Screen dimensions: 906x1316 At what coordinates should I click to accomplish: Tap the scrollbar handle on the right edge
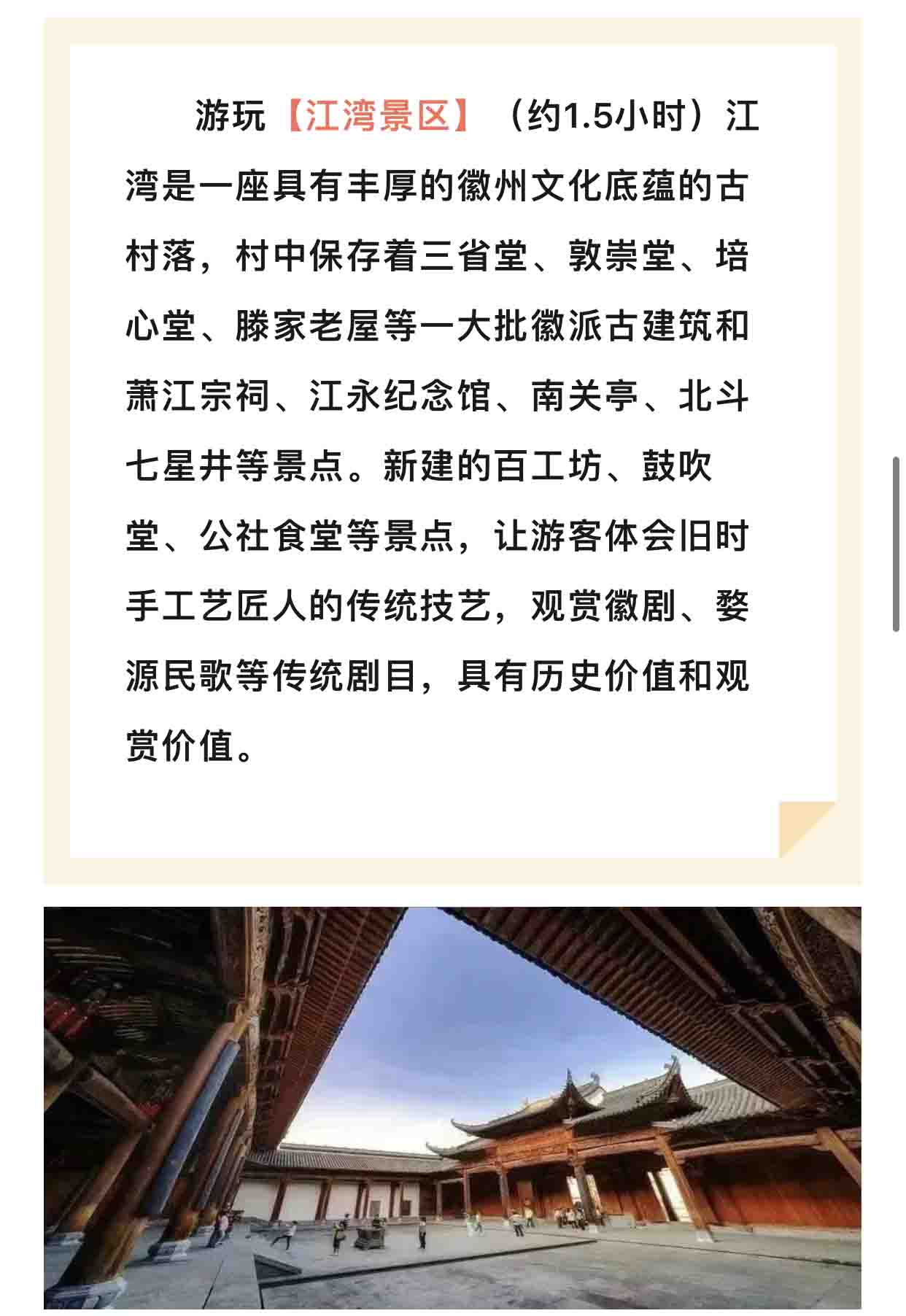coord(897,544)
